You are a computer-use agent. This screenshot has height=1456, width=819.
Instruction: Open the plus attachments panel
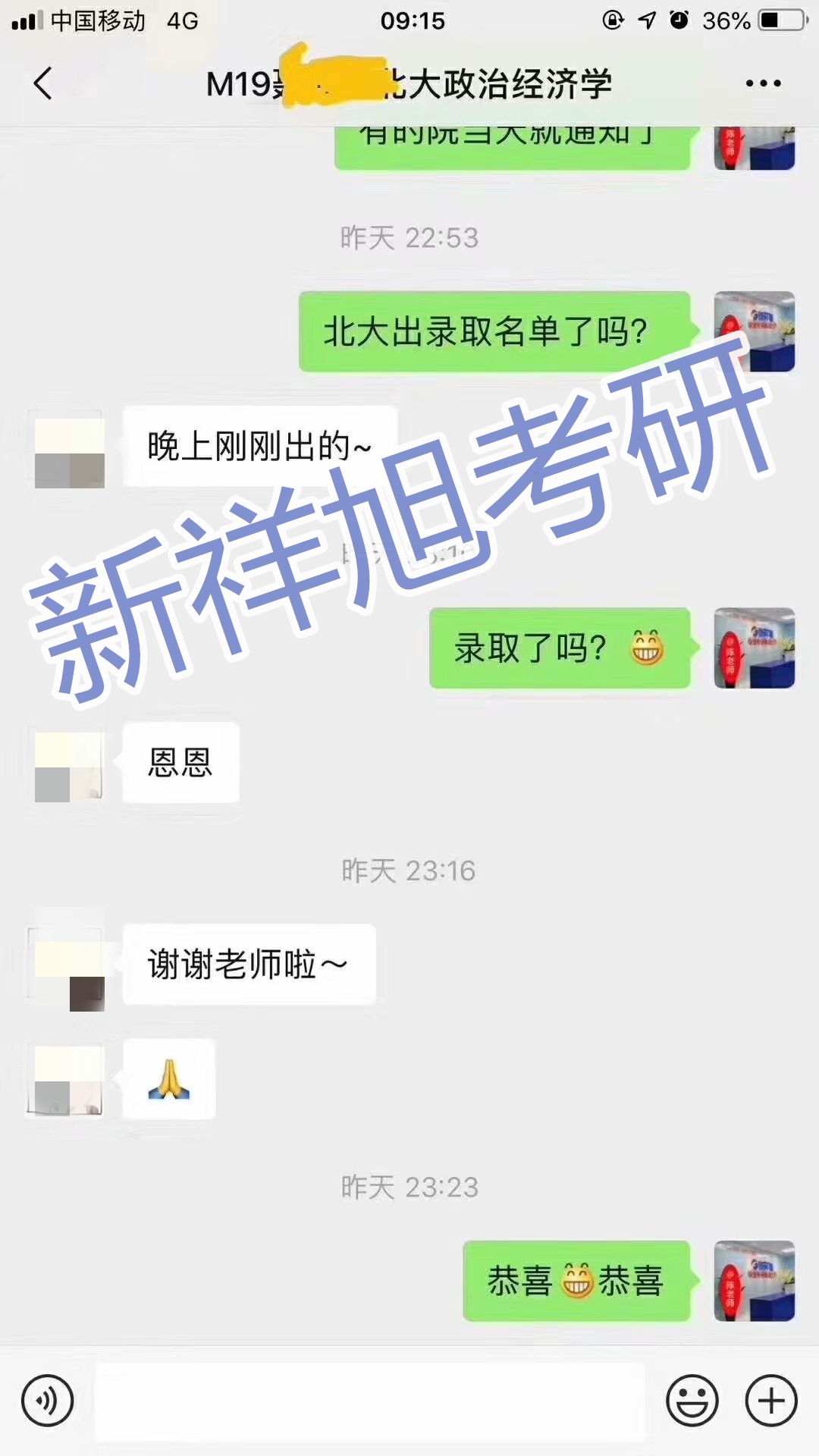[771, 1401]
